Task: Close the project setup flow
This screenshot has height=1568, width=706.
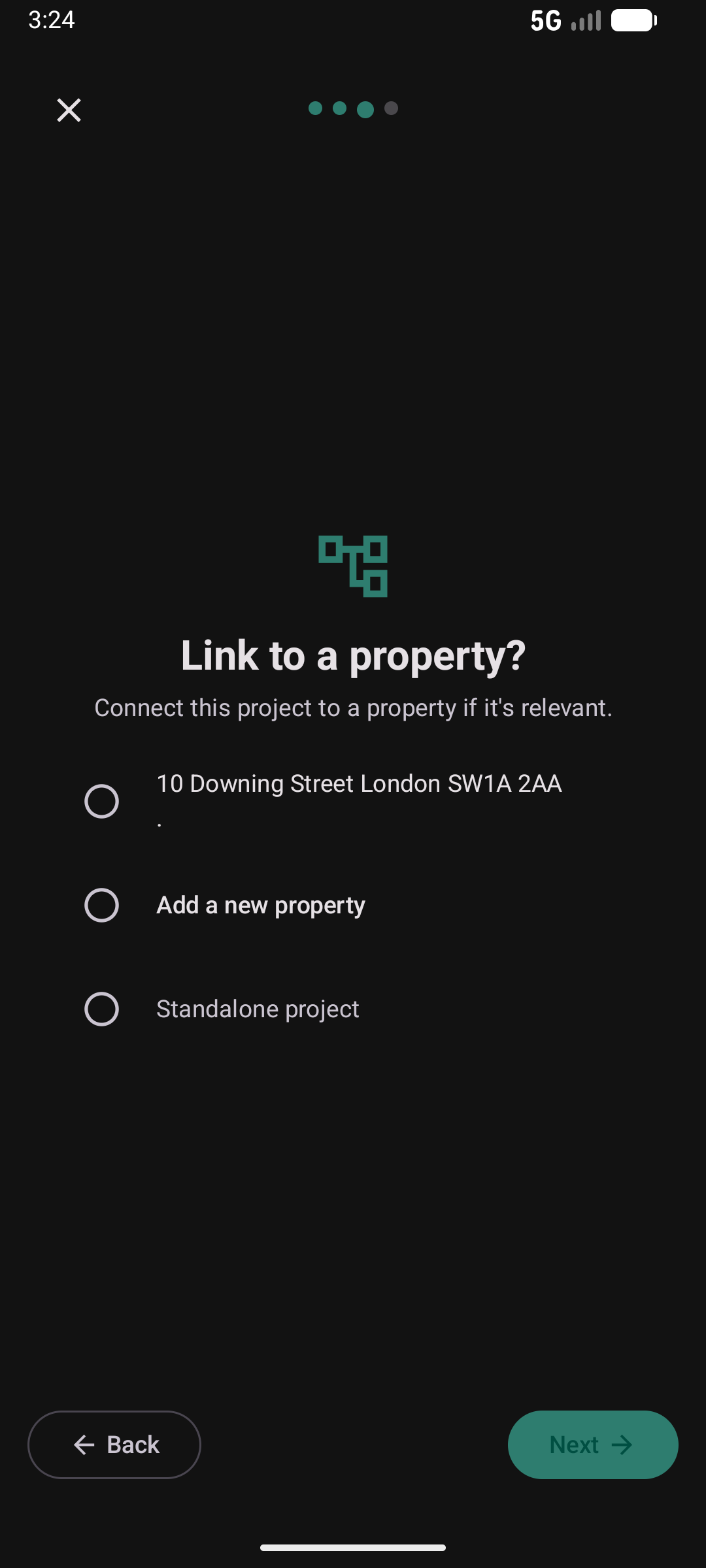Action: pyautogui.click(x=68, y=110)
